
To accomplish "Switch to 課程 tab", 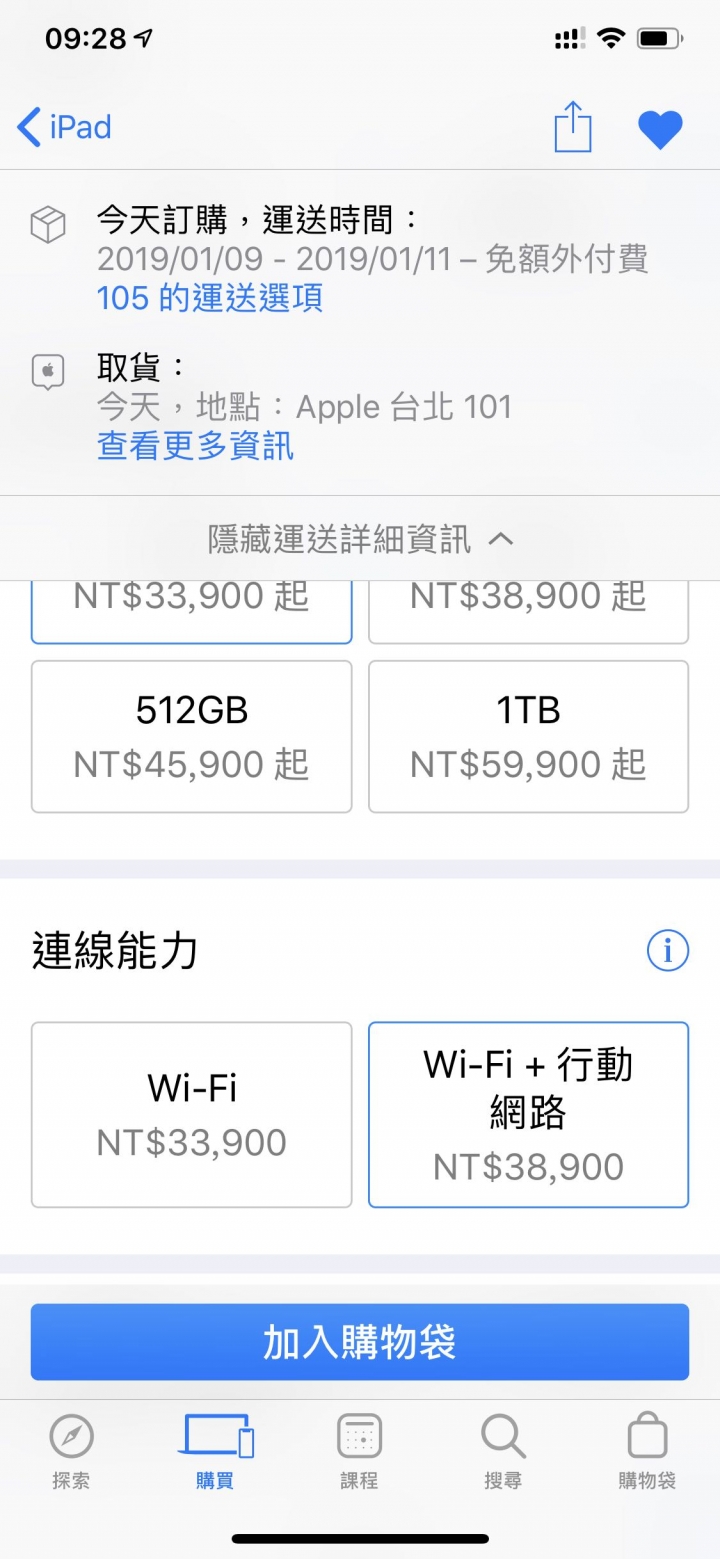I will coord(359,1452).
